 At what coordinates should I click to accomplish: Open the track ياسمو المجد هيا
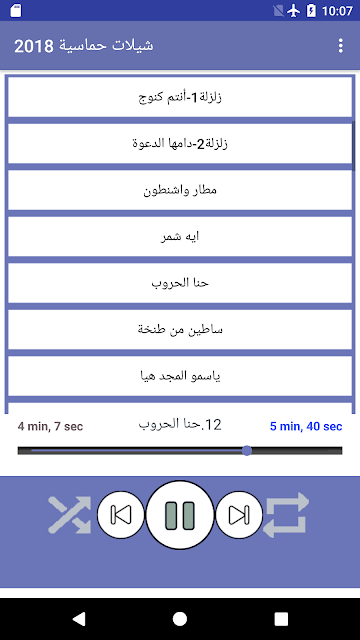click(x=180, y=376)
